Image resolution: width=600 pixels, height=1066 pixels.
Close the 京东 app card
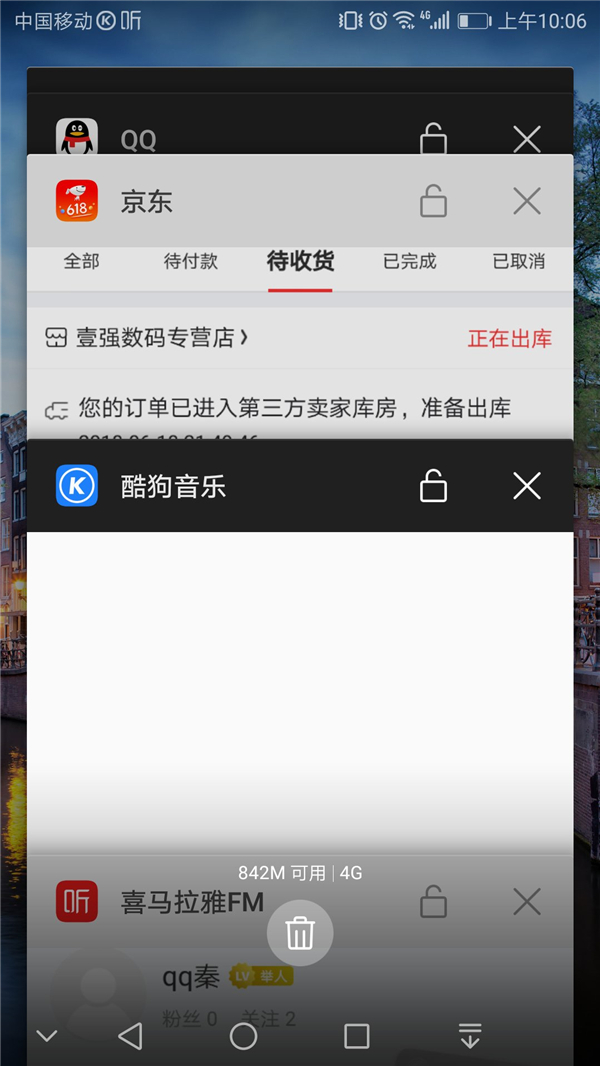pyautogui.click(x=526, y=201)
